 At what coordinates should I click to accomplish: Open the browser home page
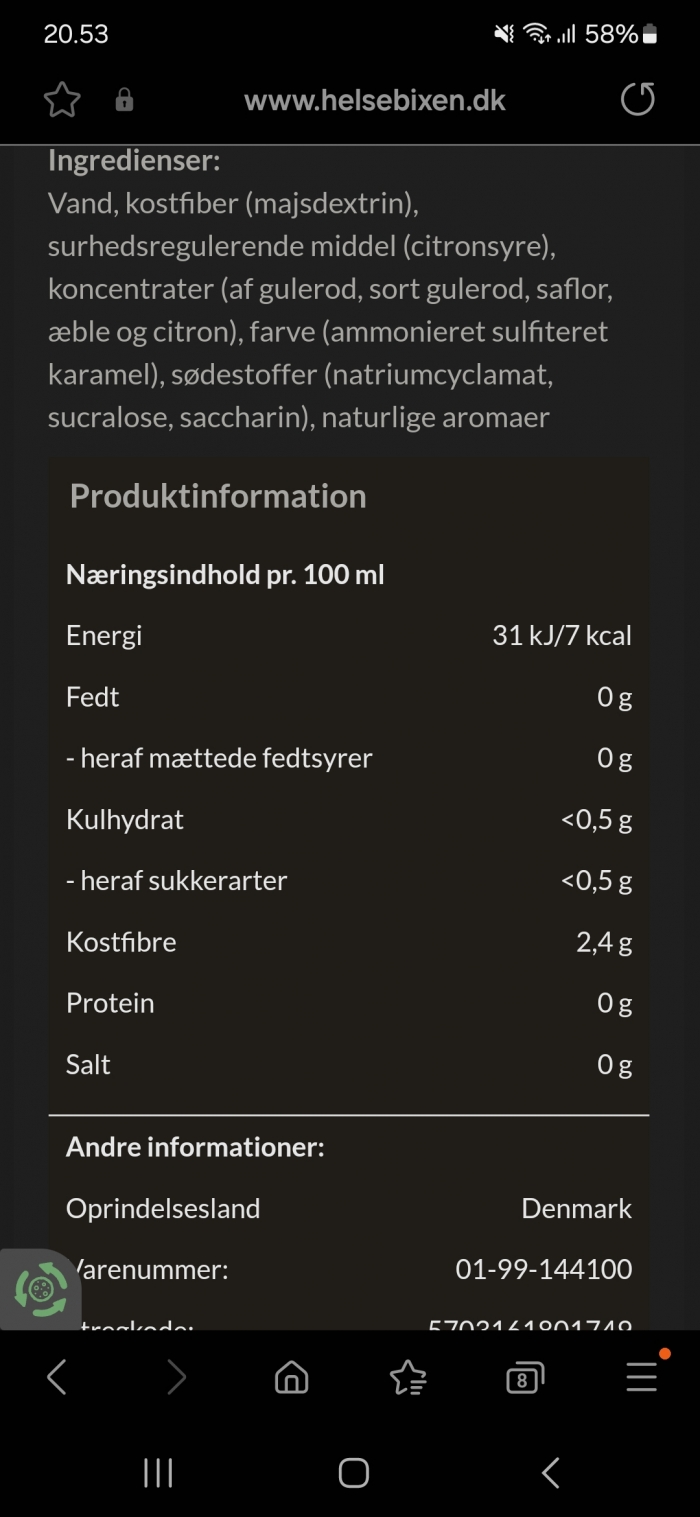(x=291, y=1378)
